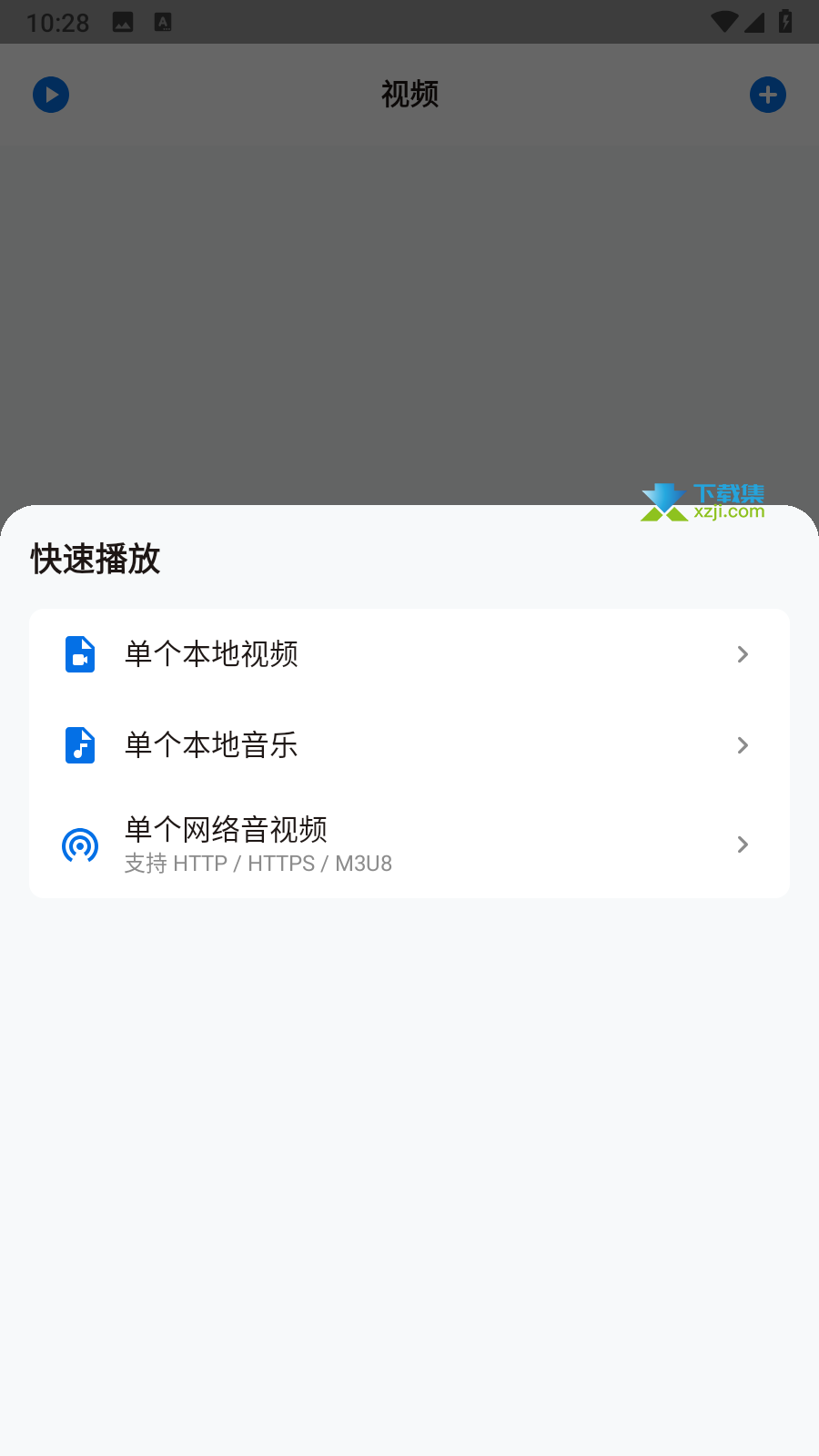Choose 单个网络音视频 streaming option

point(409,844)
